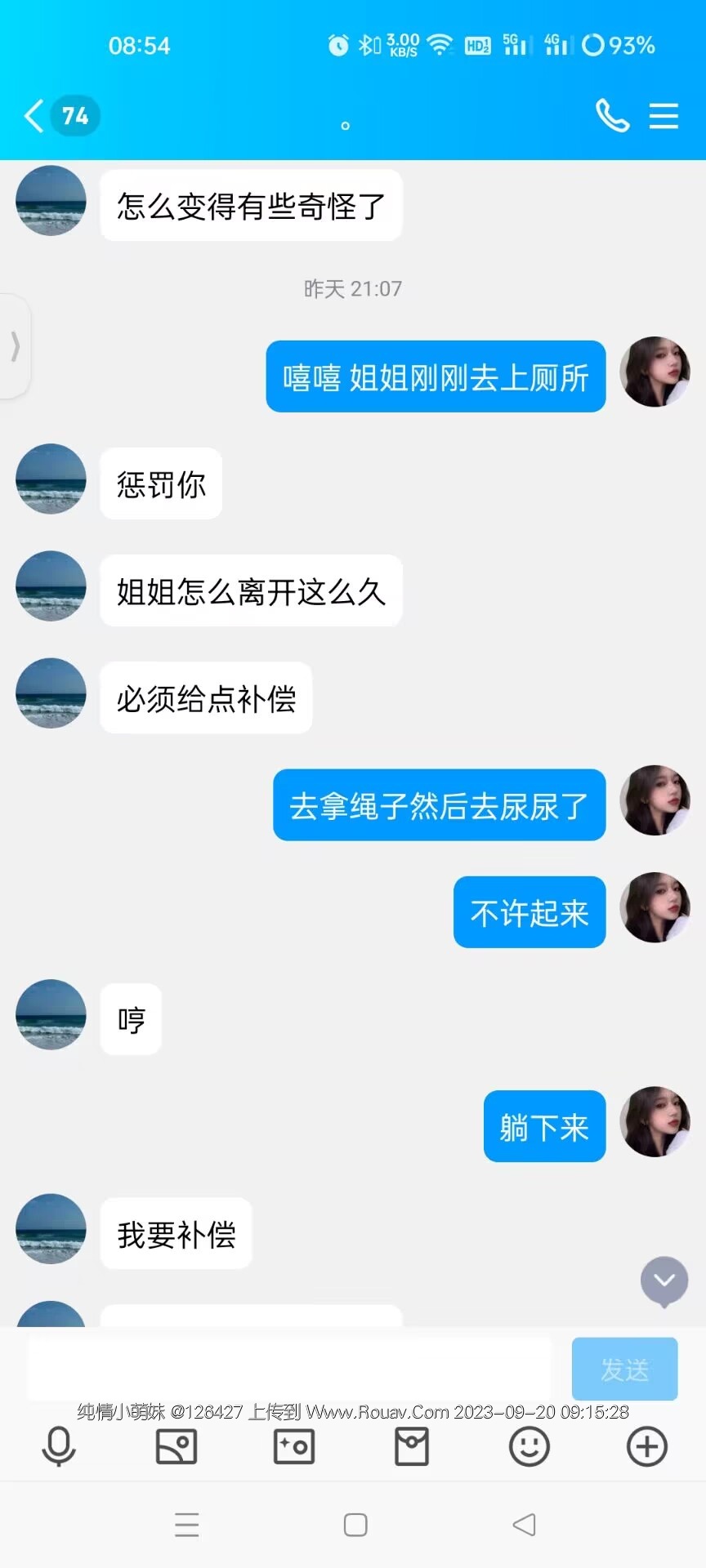Open the chat settings menu
This screenshot has width=706, height=1568.
click(x=664, y=116)
